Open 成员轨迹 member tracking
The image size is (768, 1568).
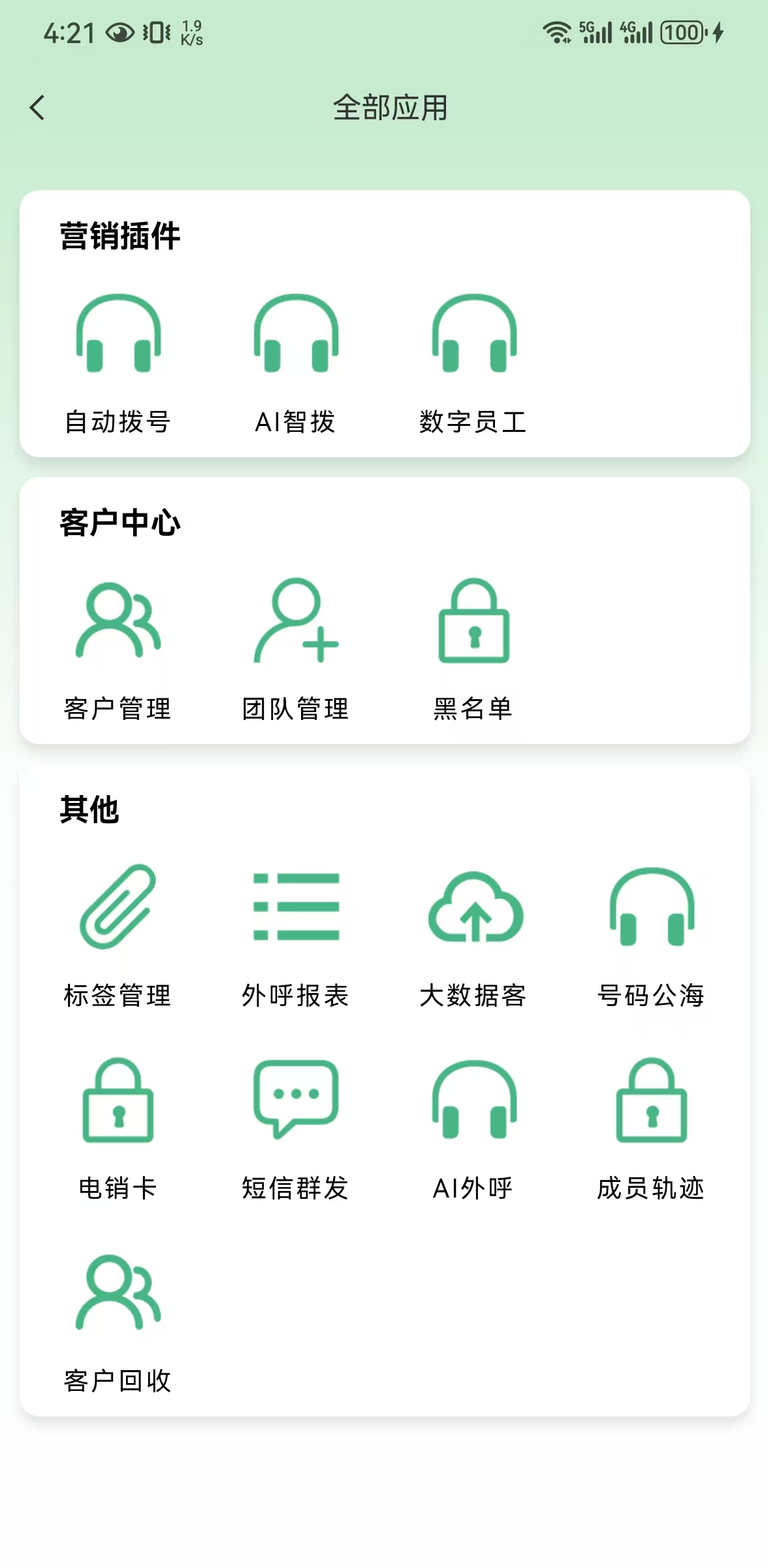click(651, 1129)
